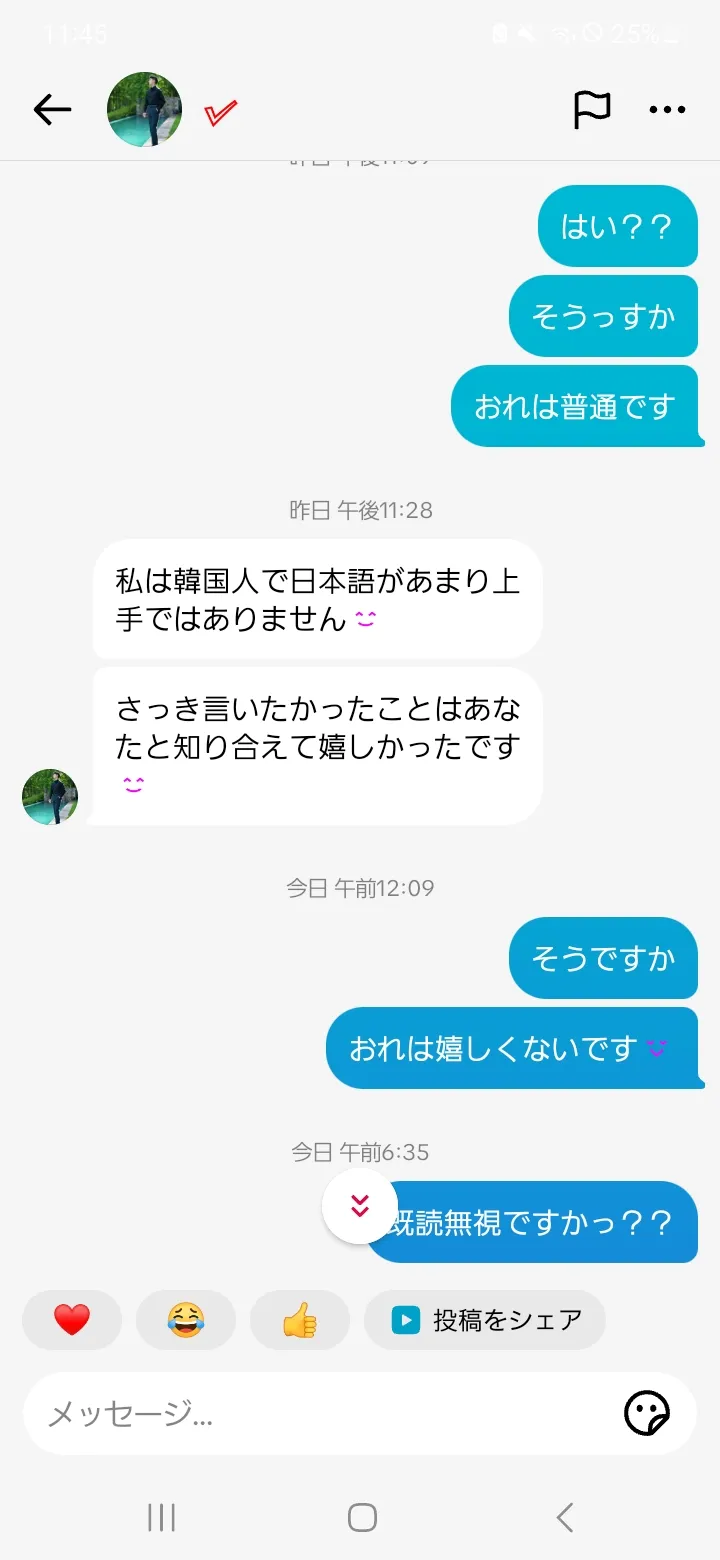Tap the 投稿をシェア chip
Image resolution: width=720 pixels, height=1560 pixels.
[486, 1320]
